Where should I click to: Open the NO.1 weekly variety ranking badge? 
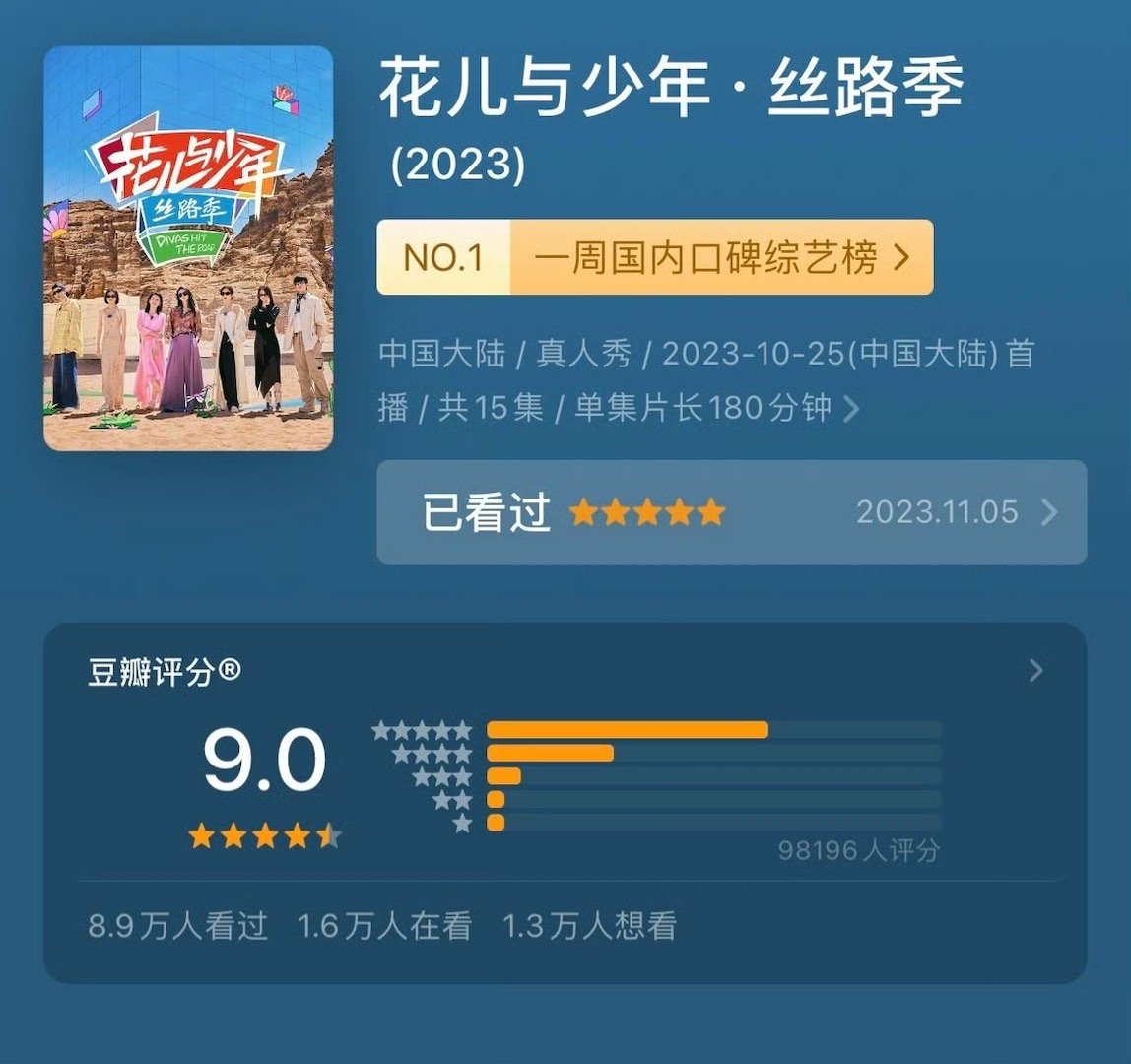coord(654,257)
